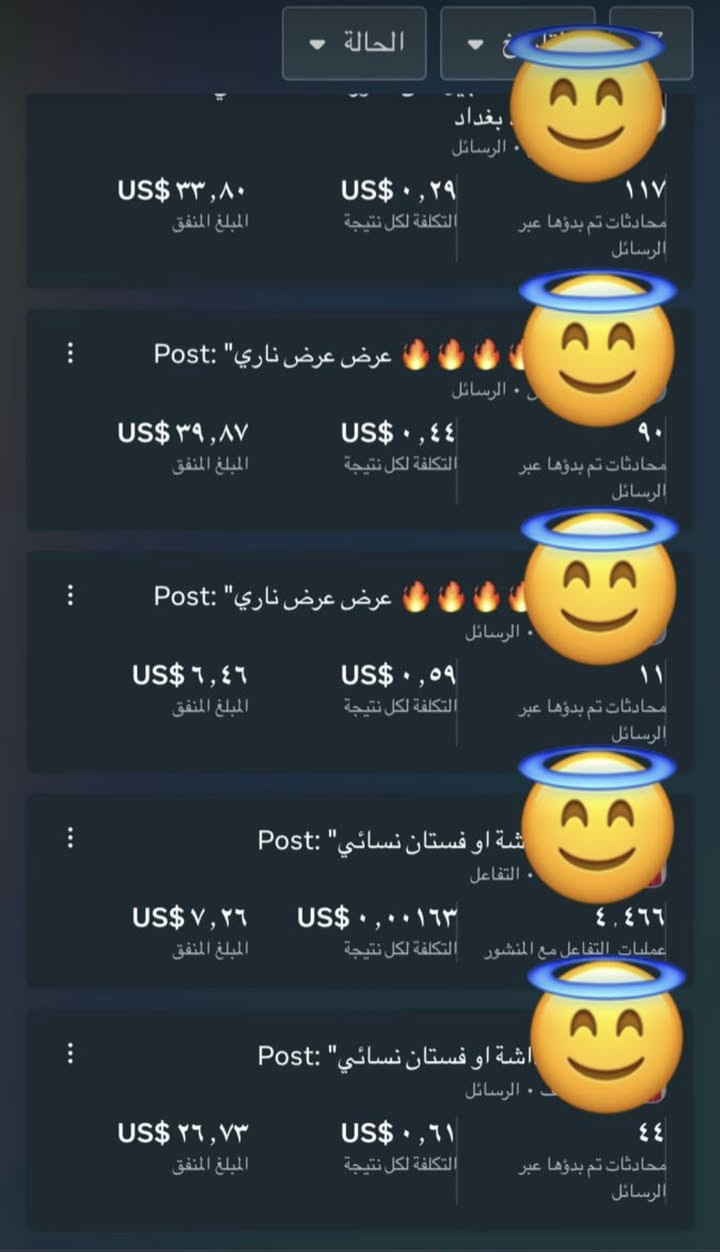Open the first عرض ناري post title
This screenshot has width=720, height=1252.
tap(330, 353)
